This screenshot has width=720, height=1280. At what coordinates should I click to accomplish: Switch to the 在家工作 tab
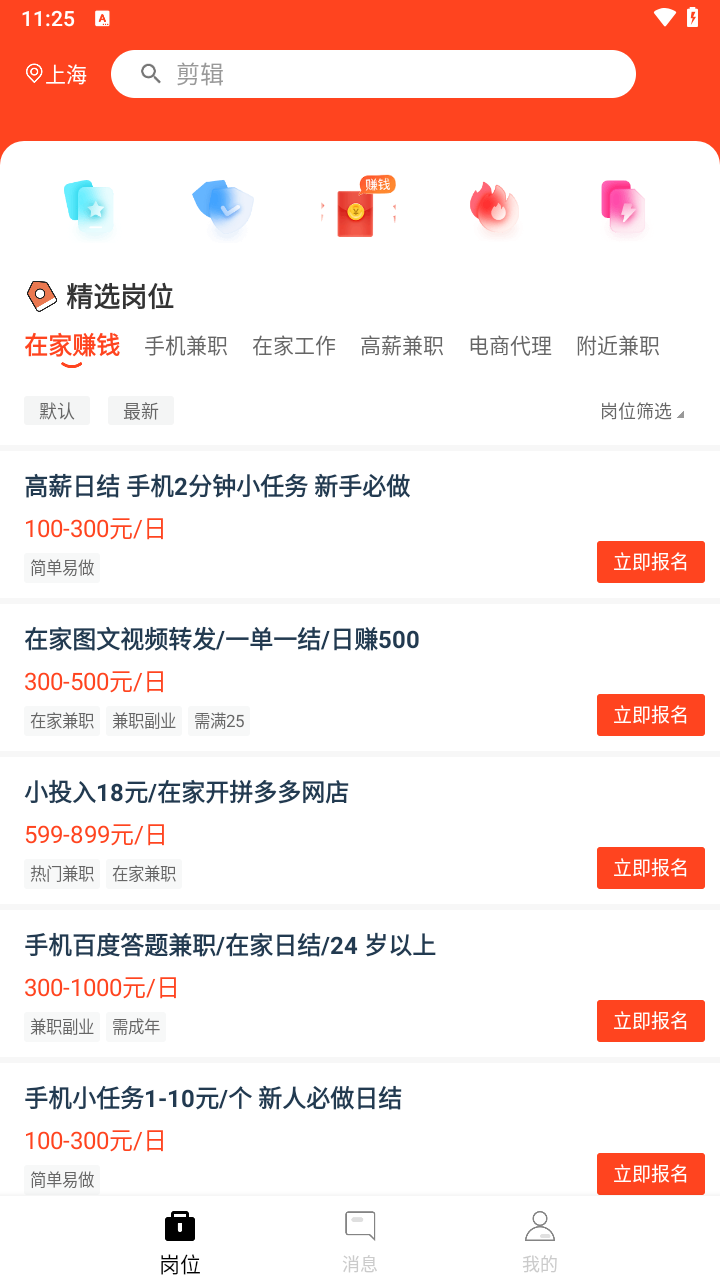tap(294, 346)
